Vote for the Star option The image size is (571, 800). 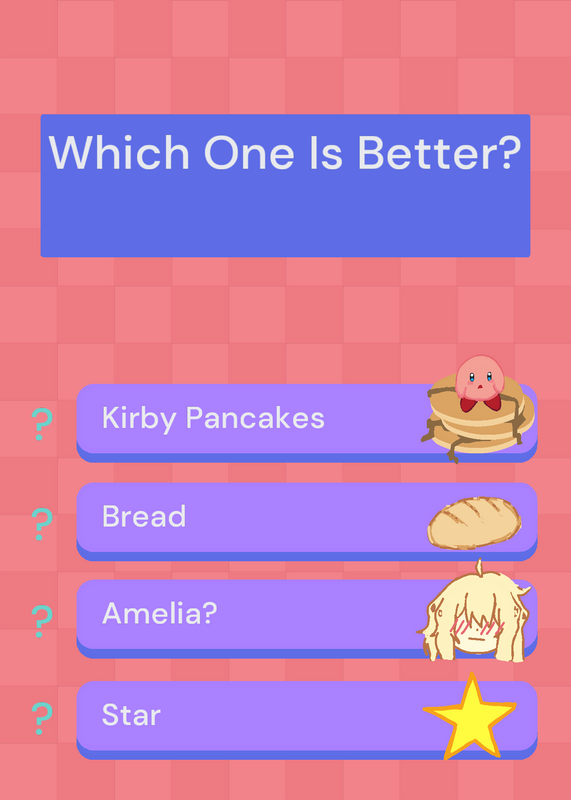307,720
